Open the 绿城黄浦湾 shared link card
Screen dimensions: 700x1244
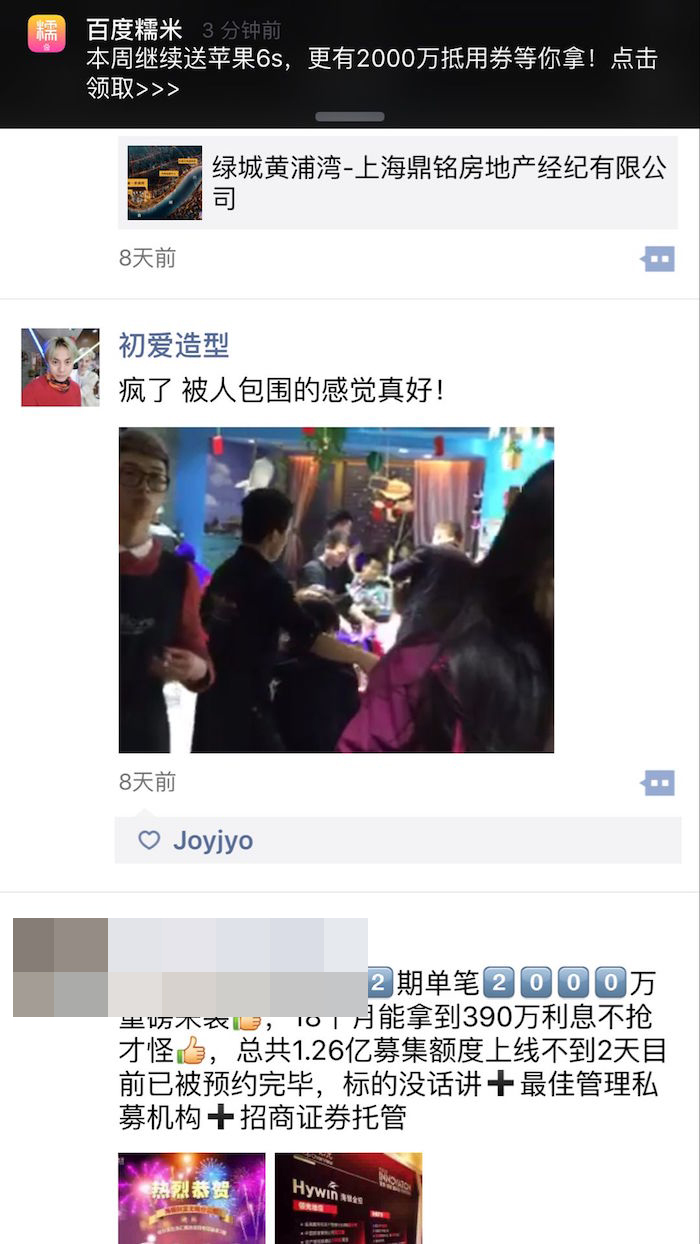tap(398, 182)
